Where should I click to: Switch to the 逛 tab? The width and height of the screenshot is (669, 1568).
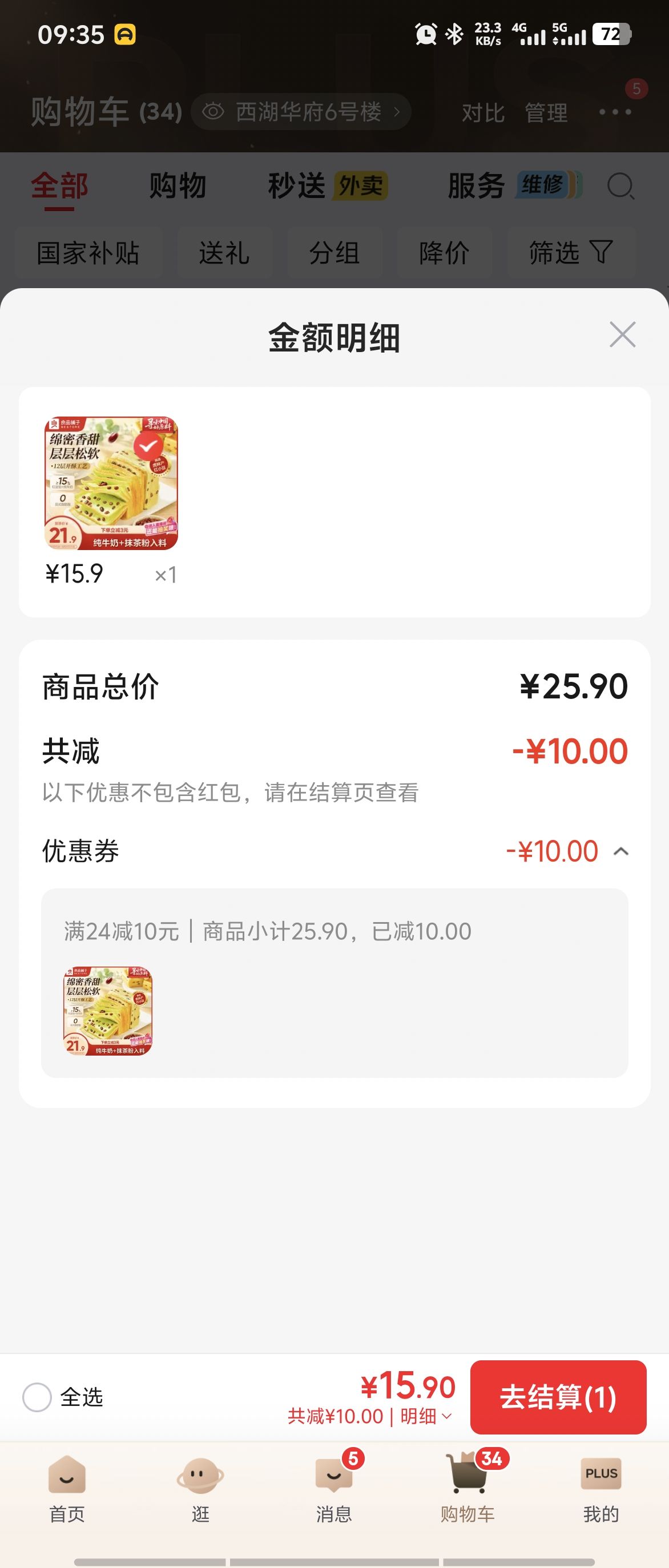click(x=200, y=1489)
